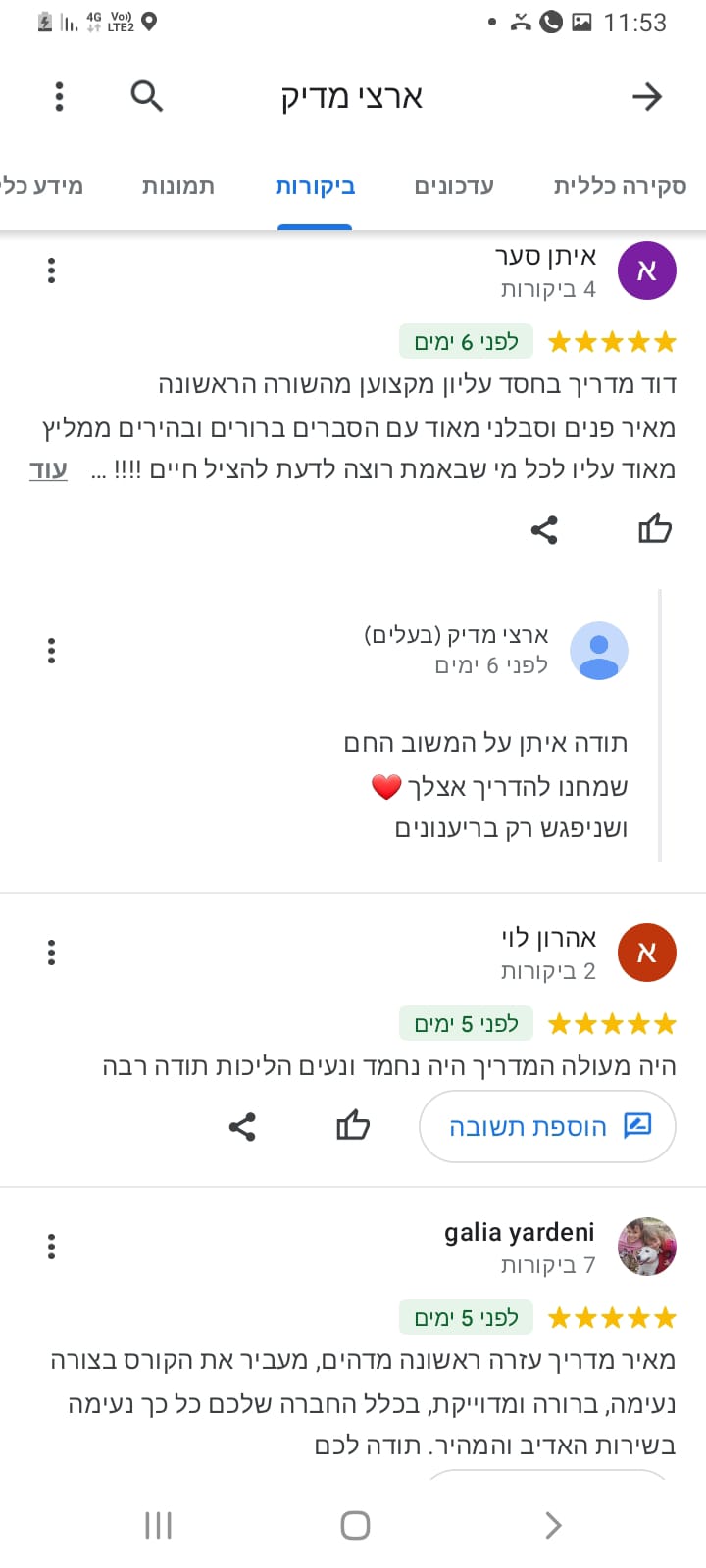Like אהרון לוי's review
The image size is (706, 1568).
(353, 1126)
